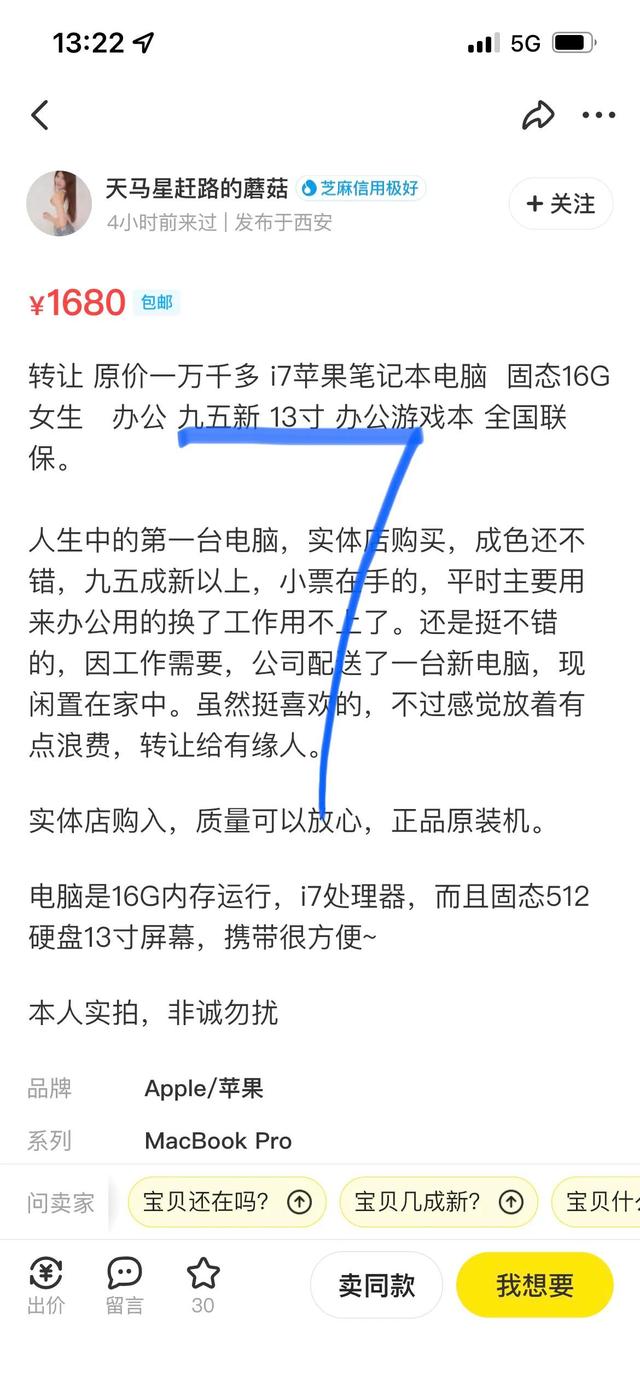Open the three-dot overflow menu
Image resolution: width=640 pixels, height=1385 pixels.
tap(599, 115)
